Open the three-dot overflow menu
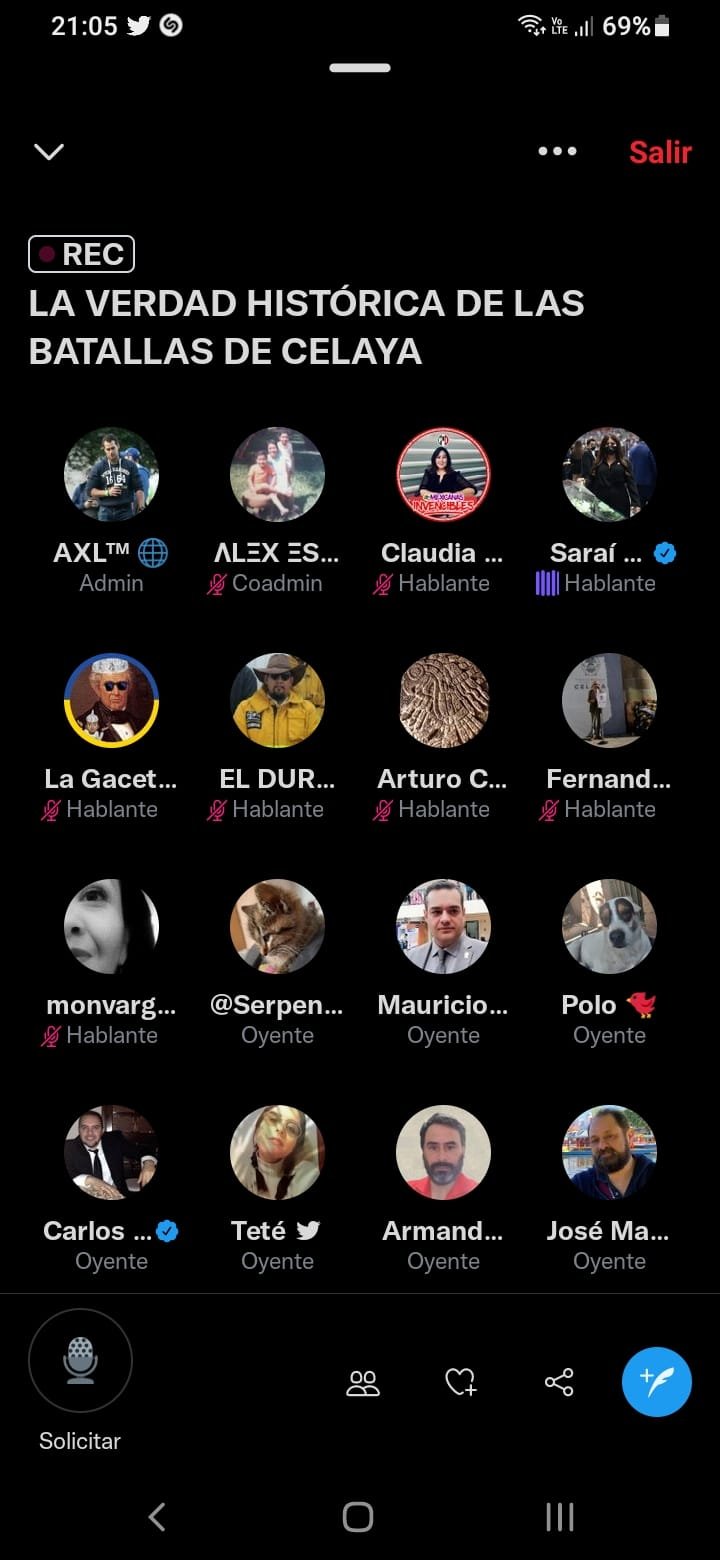720x1560 pixels. coord(557,151)
